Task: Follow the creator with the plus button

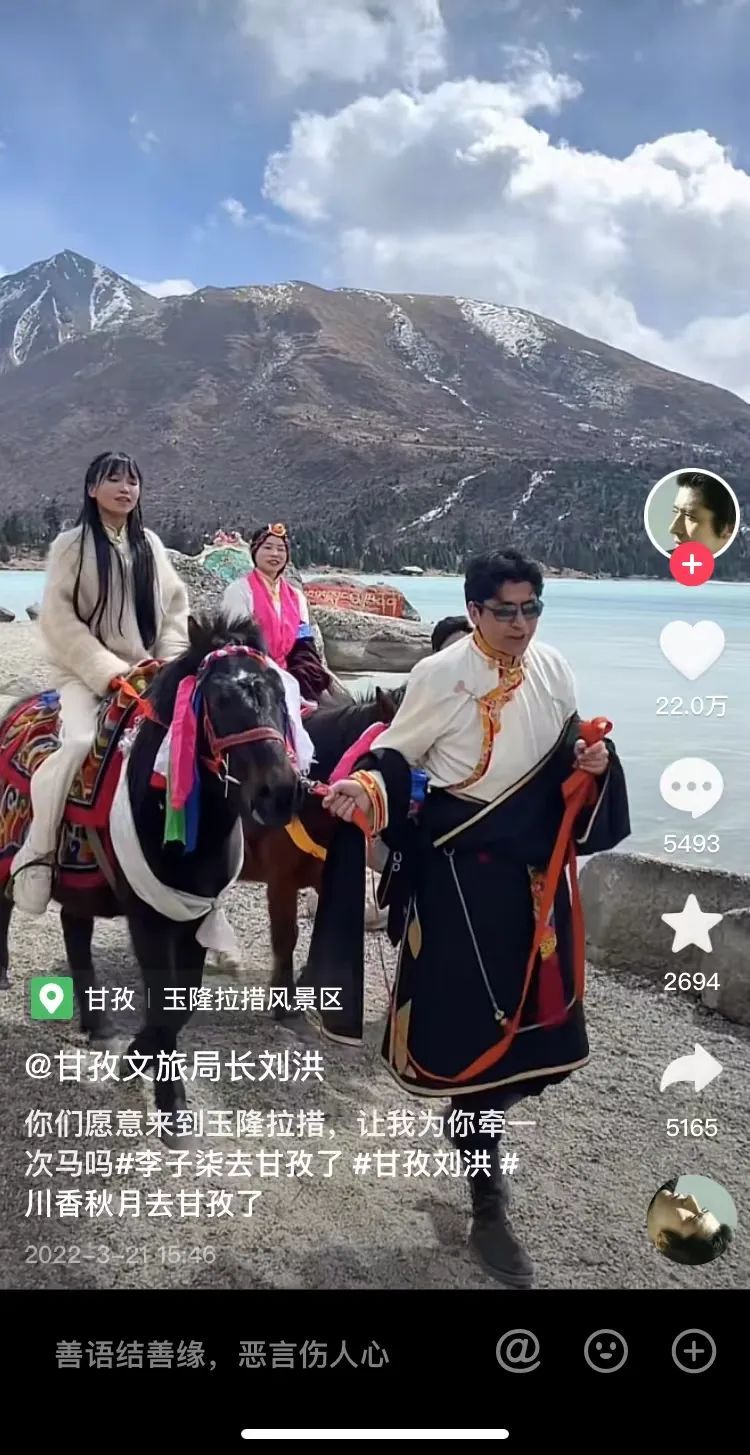Action: tap(691, 565)
